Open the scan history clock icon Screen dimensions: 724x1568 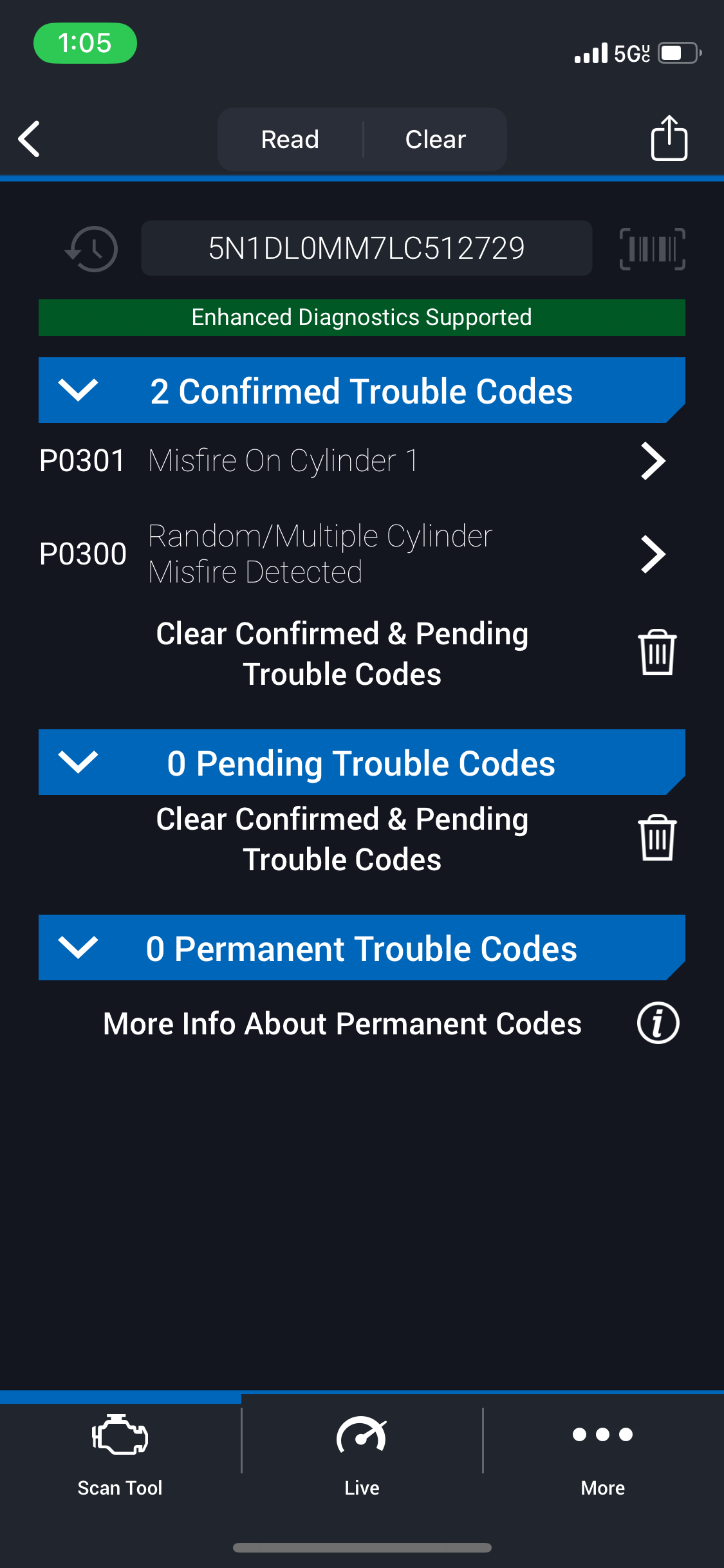(91, 248)
